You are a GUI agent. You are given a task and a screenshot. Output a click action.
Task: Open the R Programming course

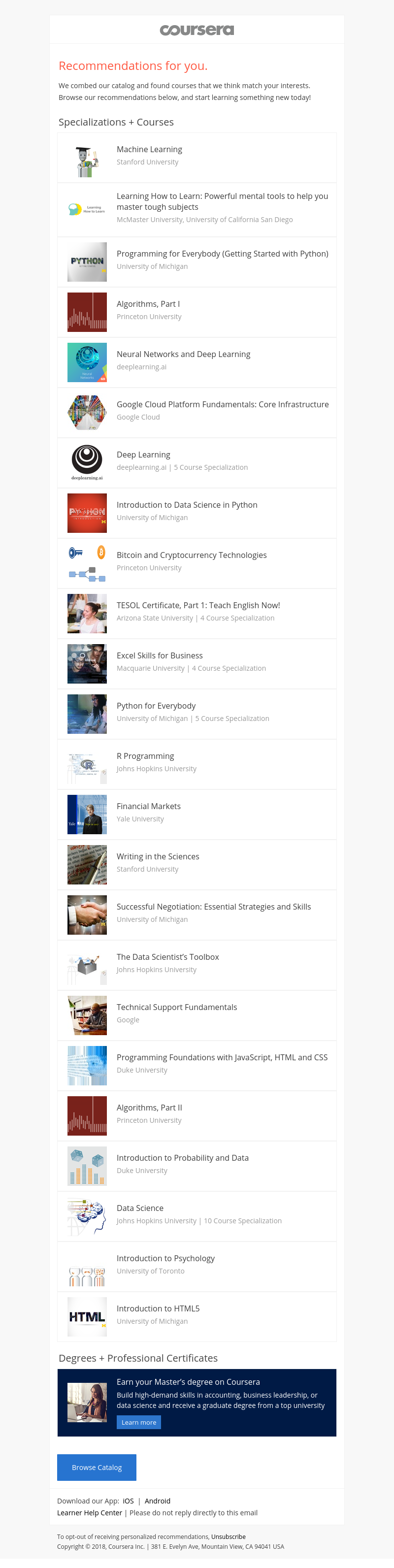(145, 756)
